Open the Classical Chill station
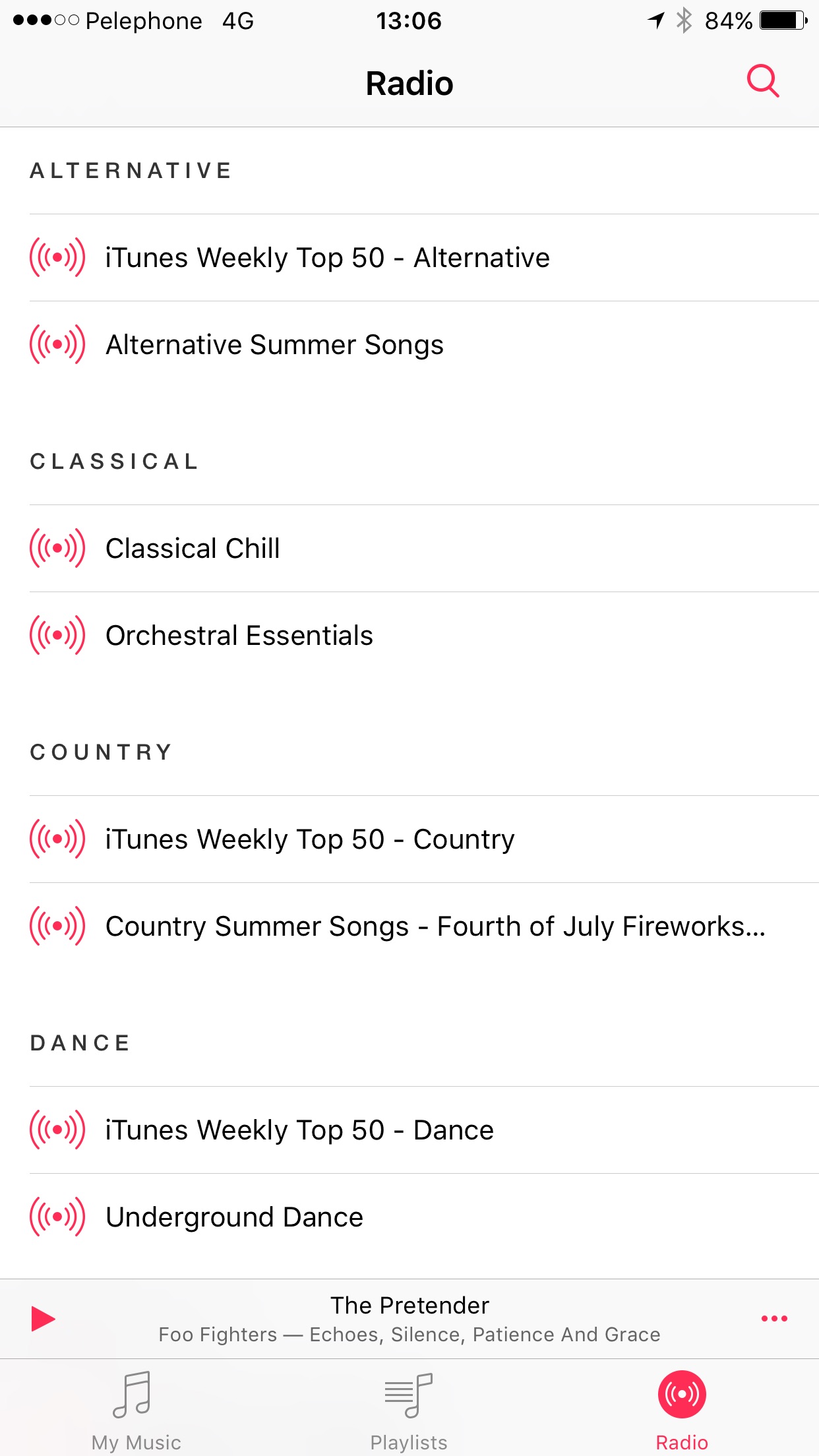Screen dimensions: 819x1456 click(409, 549)
